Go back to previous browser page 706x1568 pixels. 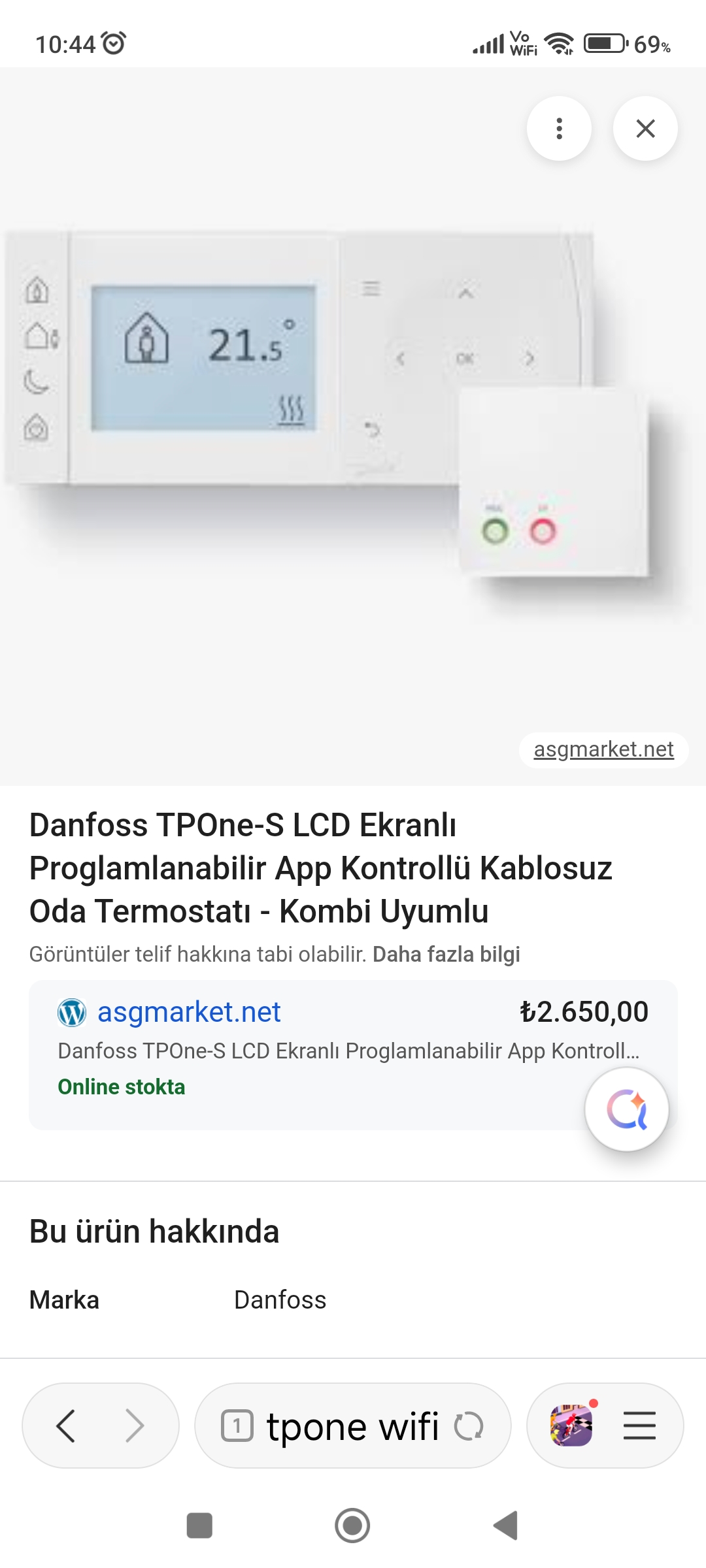click(x=65, y=1426)
